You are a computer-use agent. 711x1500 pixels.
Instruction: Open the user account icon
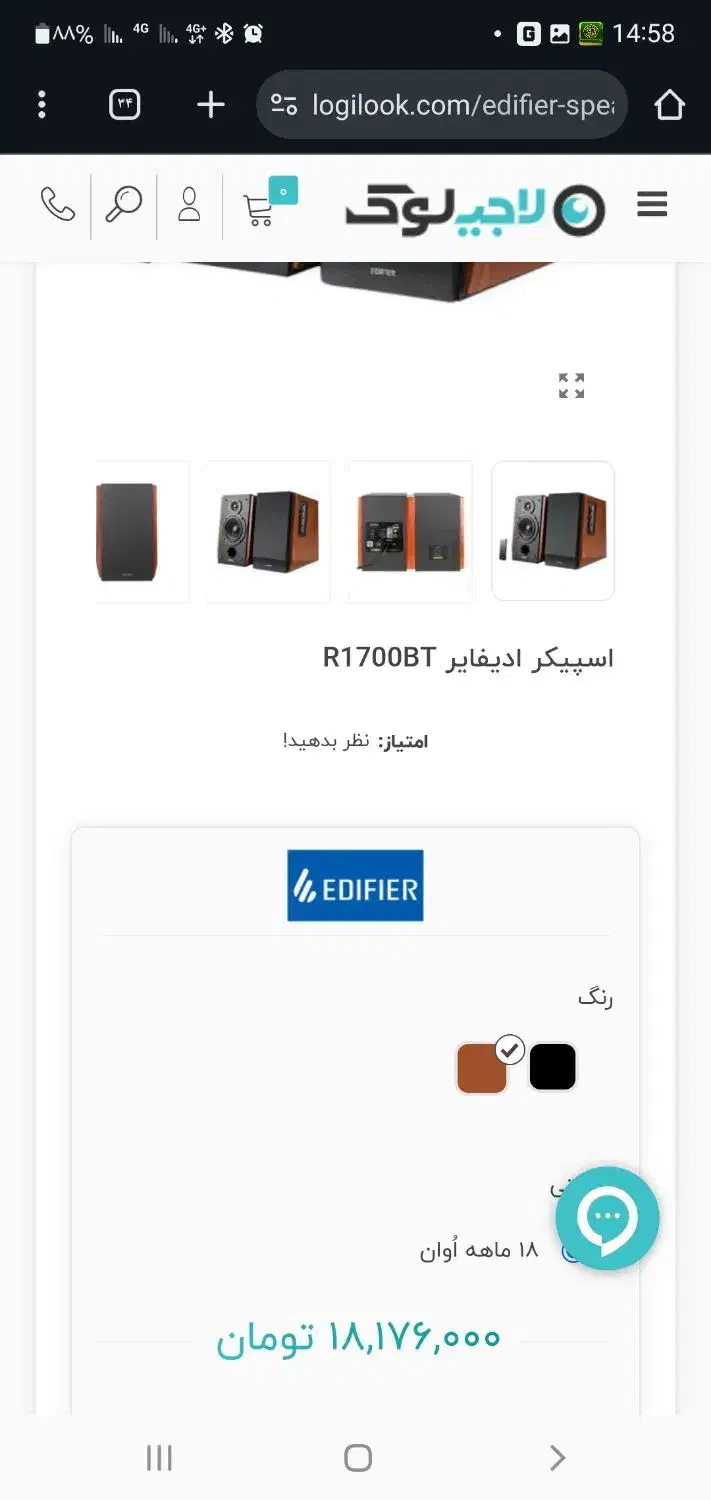coord(189,206)
